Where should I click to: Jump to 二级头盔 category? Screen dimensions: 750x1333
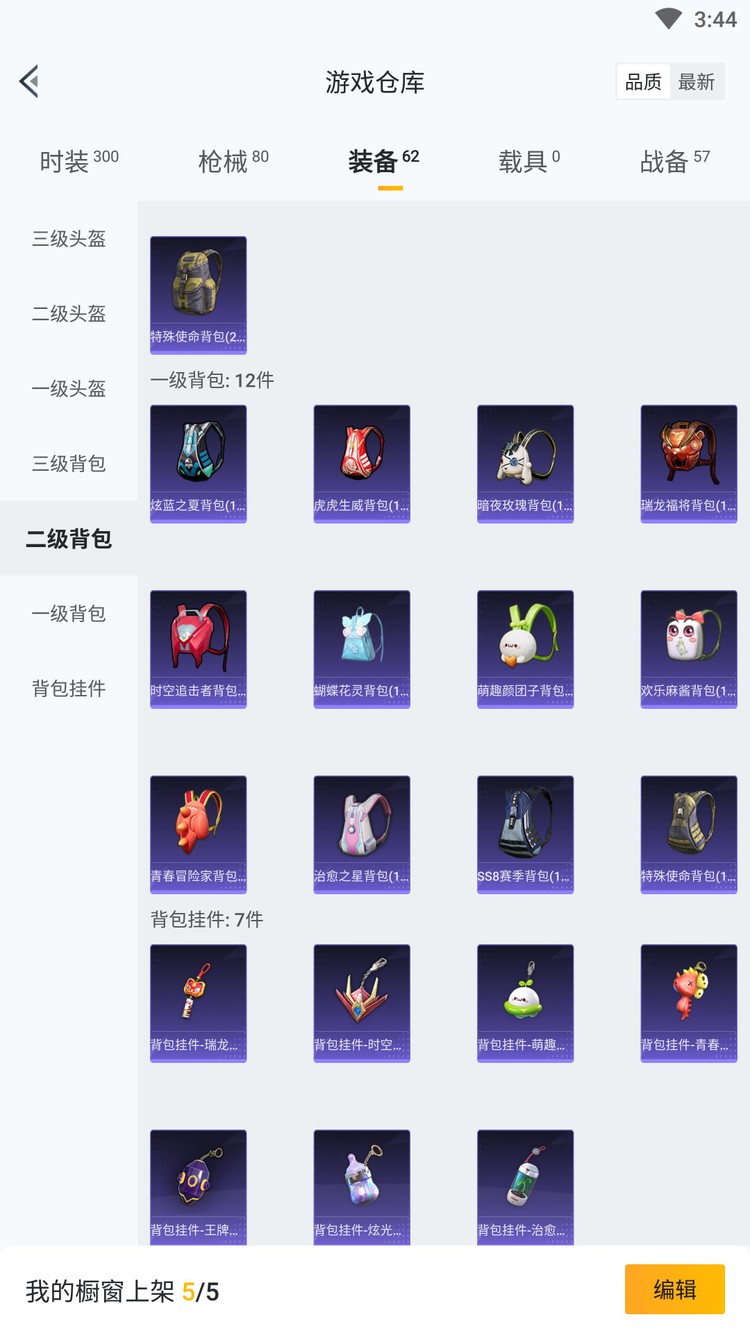[69, 314]
